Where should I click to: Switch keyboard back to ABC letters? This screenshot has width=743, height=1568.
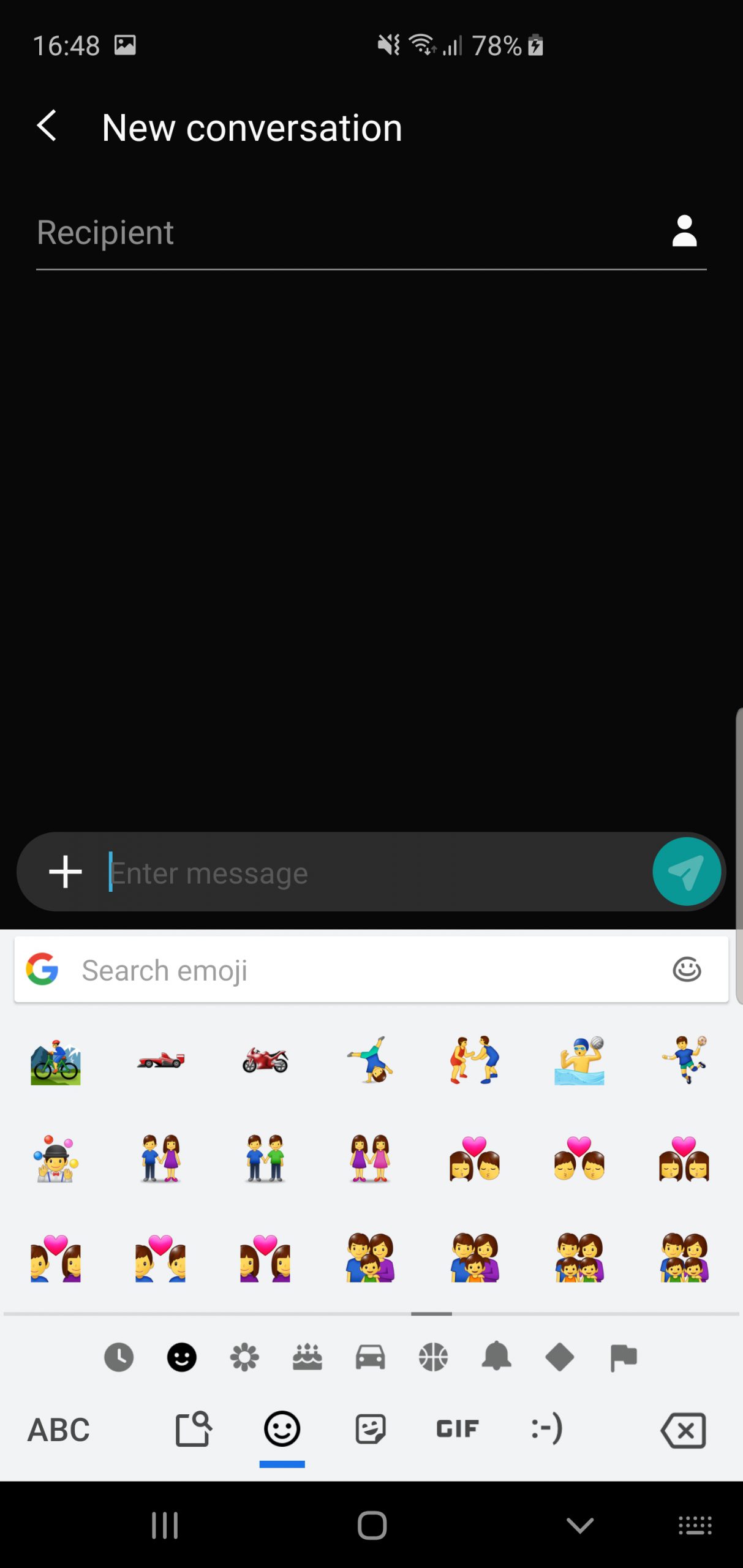(58, 1430)
